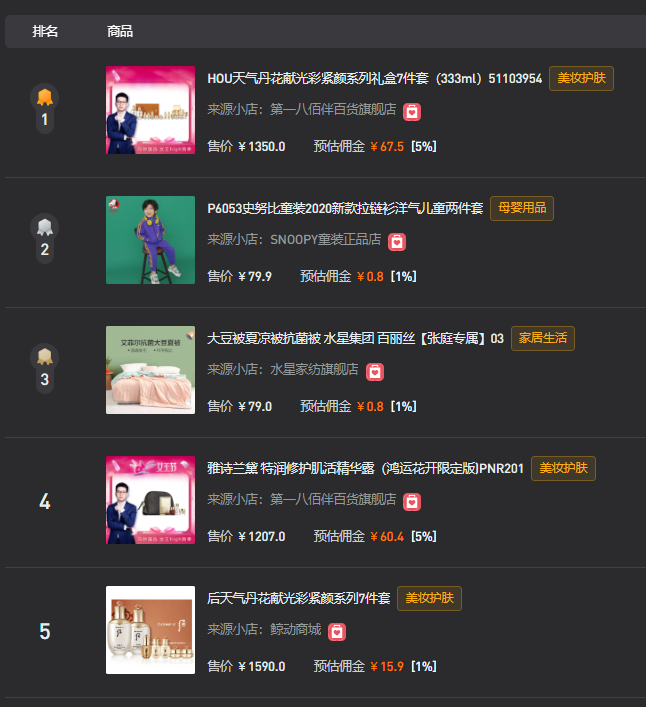Image resolution: width=646 pixels, height=707 pixels.
Task: Tap the shop icon next to 水星家纺旗舰店
Action: 374,371
